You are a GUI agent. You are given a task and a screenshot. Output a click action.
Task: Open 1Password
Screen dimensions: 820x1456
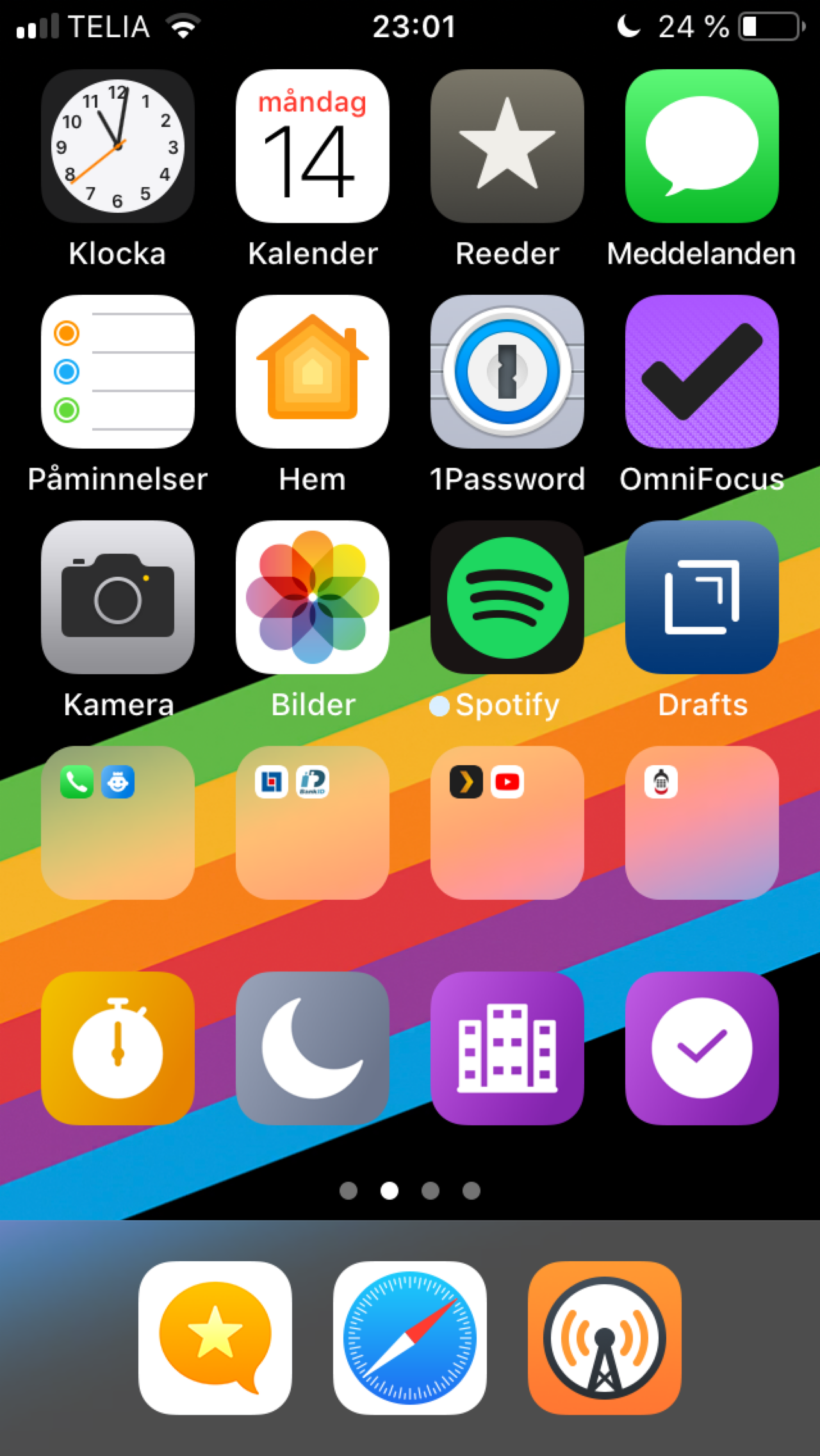[x=507, y=372]
